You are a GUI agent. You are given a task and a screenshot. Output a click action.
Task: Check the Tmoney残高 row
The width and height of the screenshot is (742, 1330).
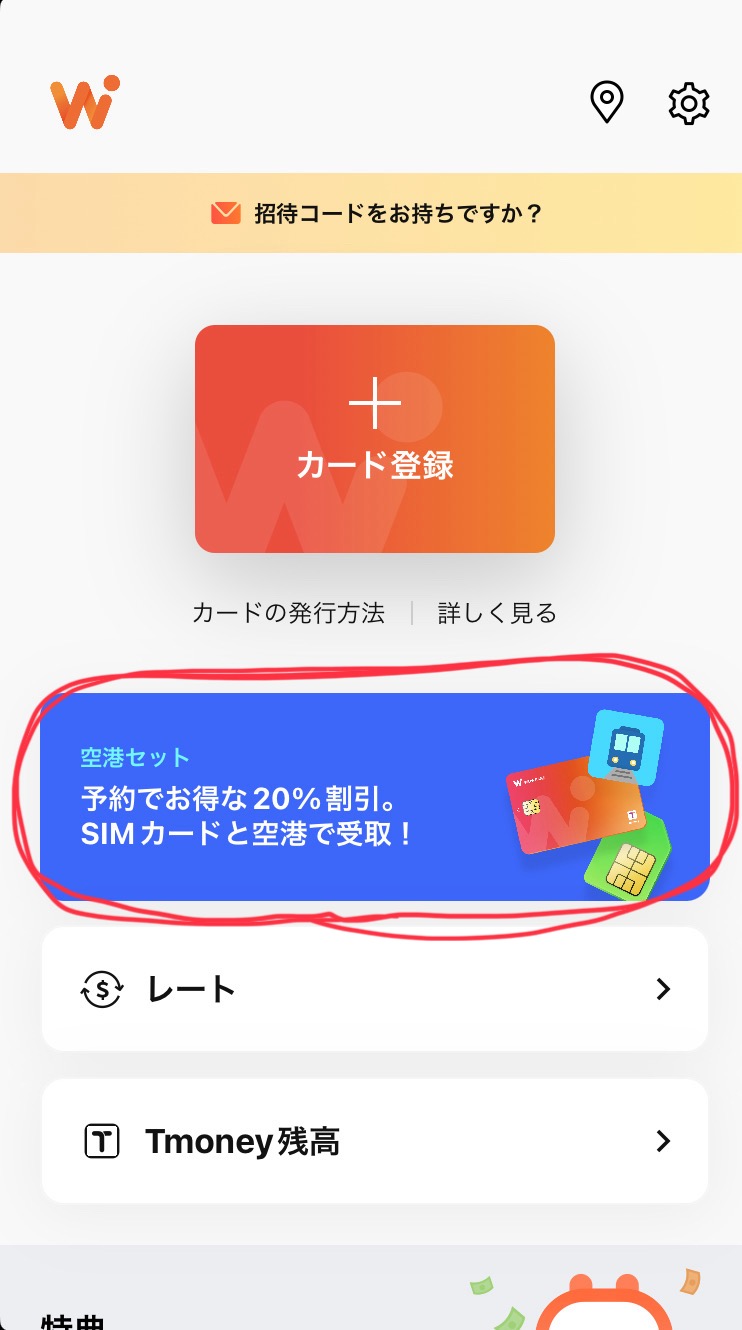pyautogui.click(x=375, y=1141)
